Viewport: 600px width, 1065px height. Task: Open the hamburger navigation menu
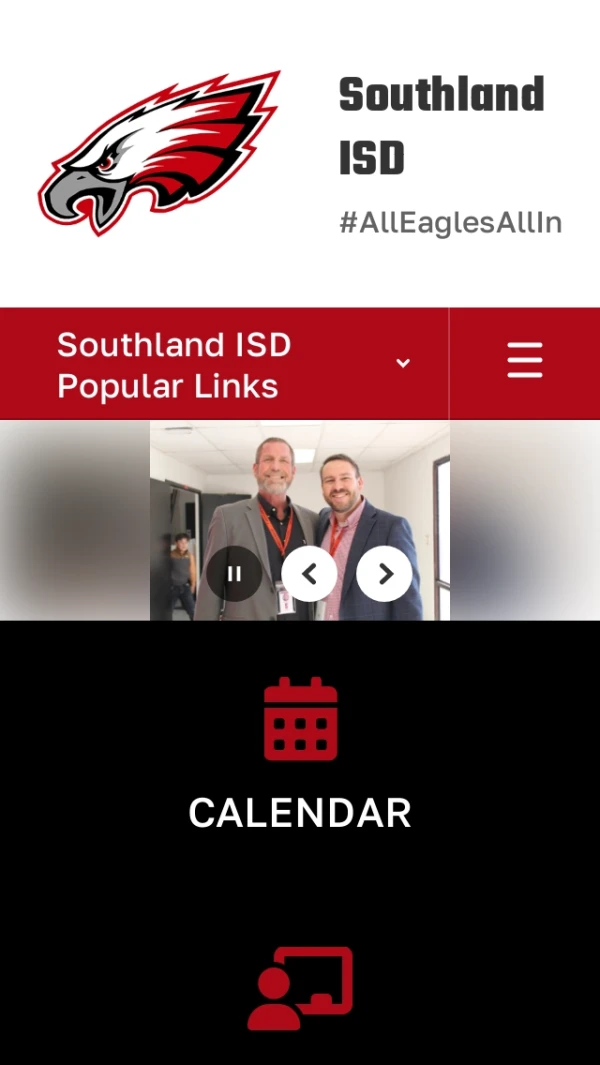(524, 360)
